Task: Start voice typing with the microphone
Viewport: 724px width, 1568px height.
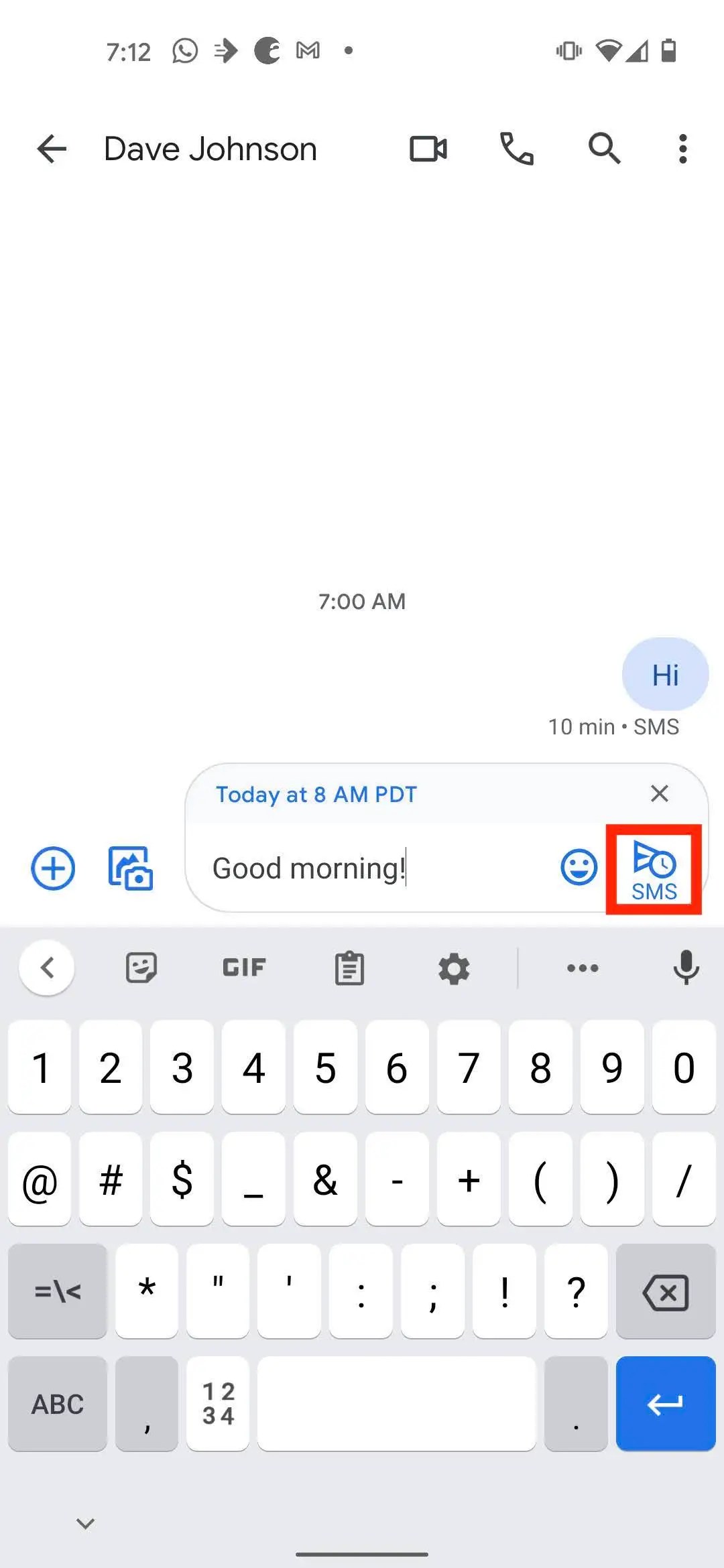Action: 686,967
